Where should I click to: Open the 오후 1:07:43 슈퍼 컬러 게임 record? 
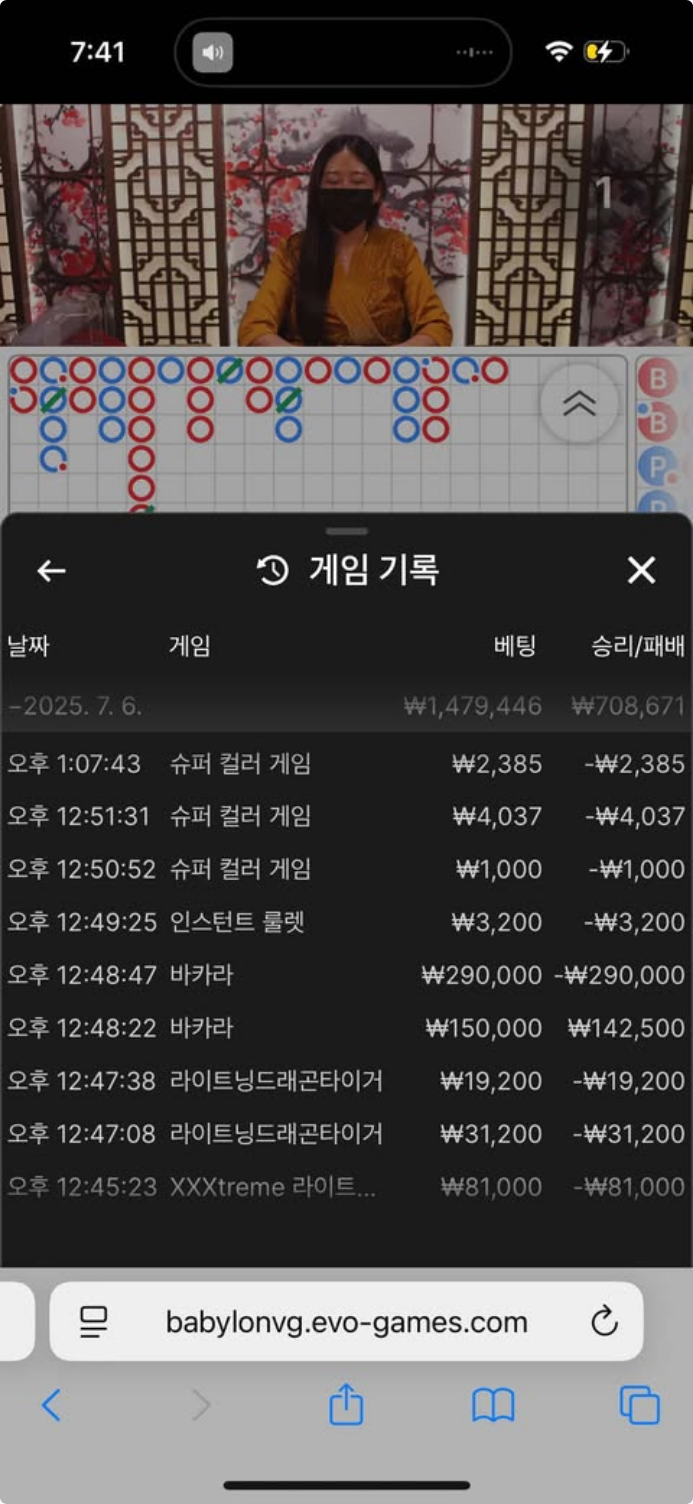point(345,764)
